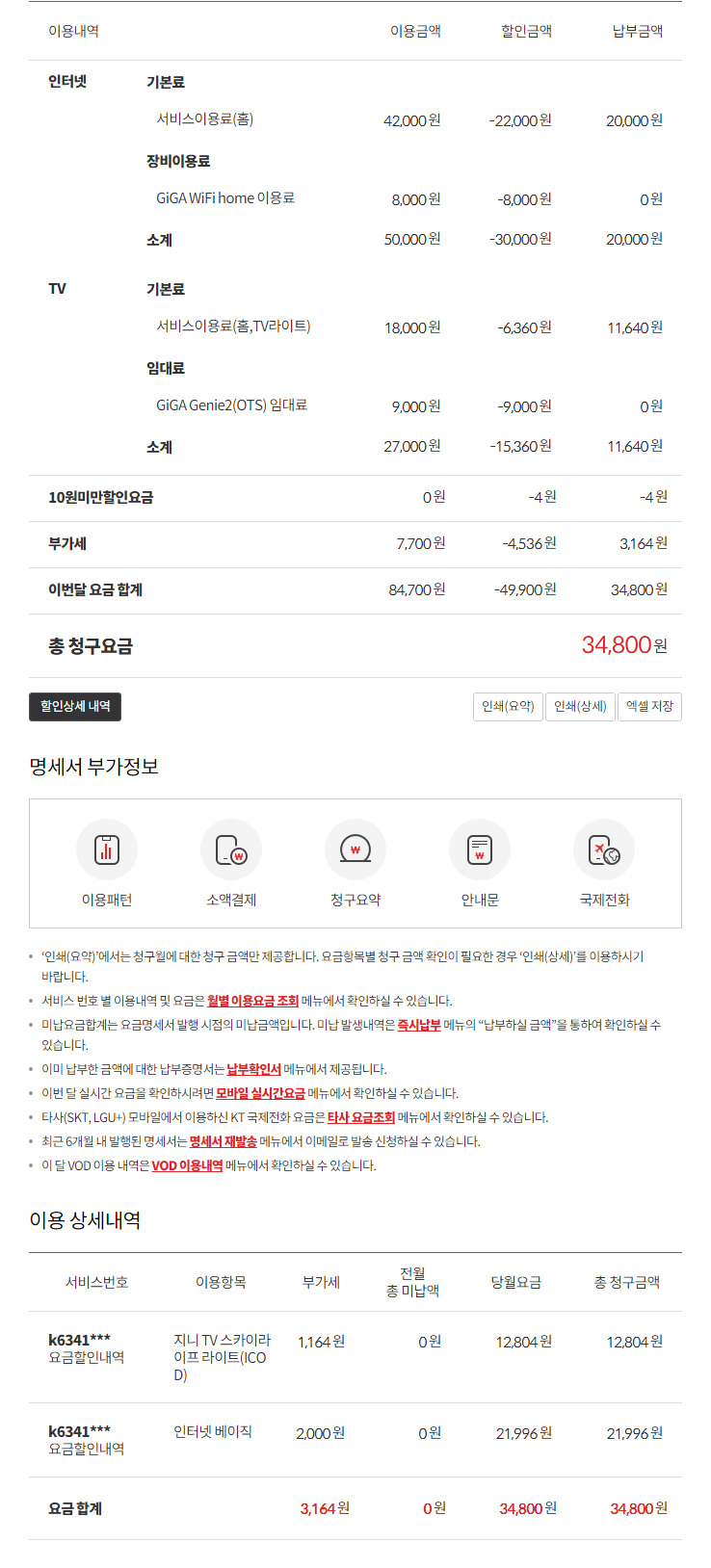Open the 할인상세 내역 button
This screenshot has width=711, height=1568.
coord(75,706)
